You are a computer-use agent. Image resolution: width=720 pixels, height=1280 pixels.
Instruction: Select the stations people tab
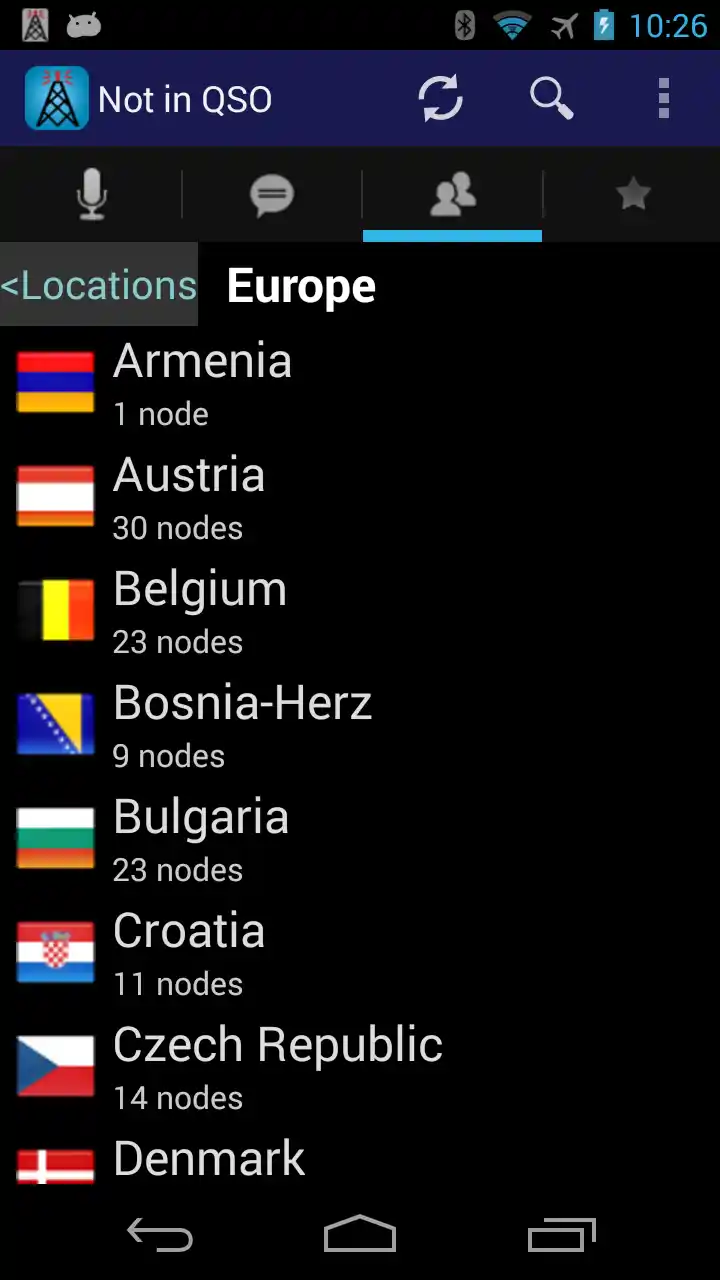point(452,194)
